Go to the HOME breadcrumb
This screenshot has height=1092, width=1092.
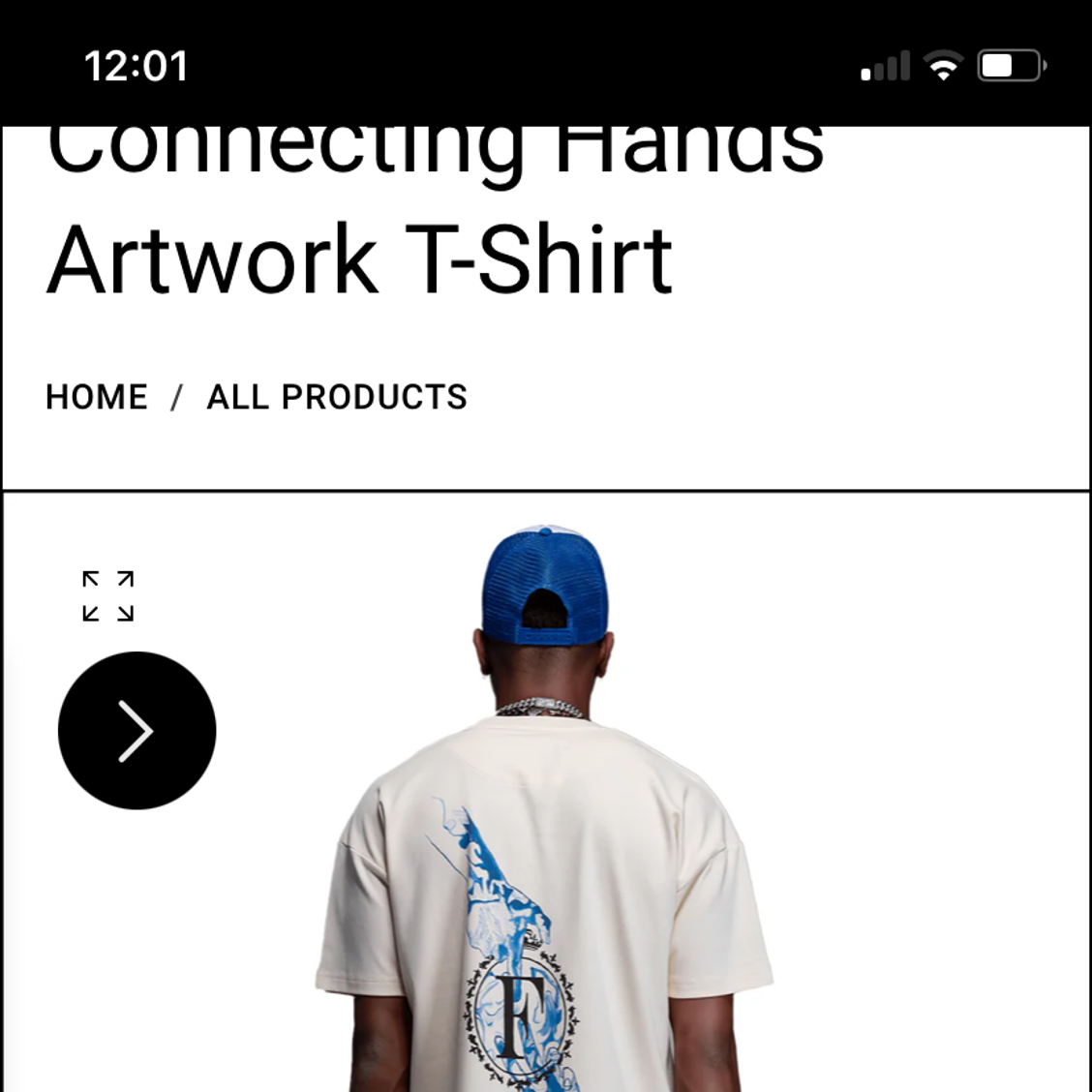tap(97, 397)
